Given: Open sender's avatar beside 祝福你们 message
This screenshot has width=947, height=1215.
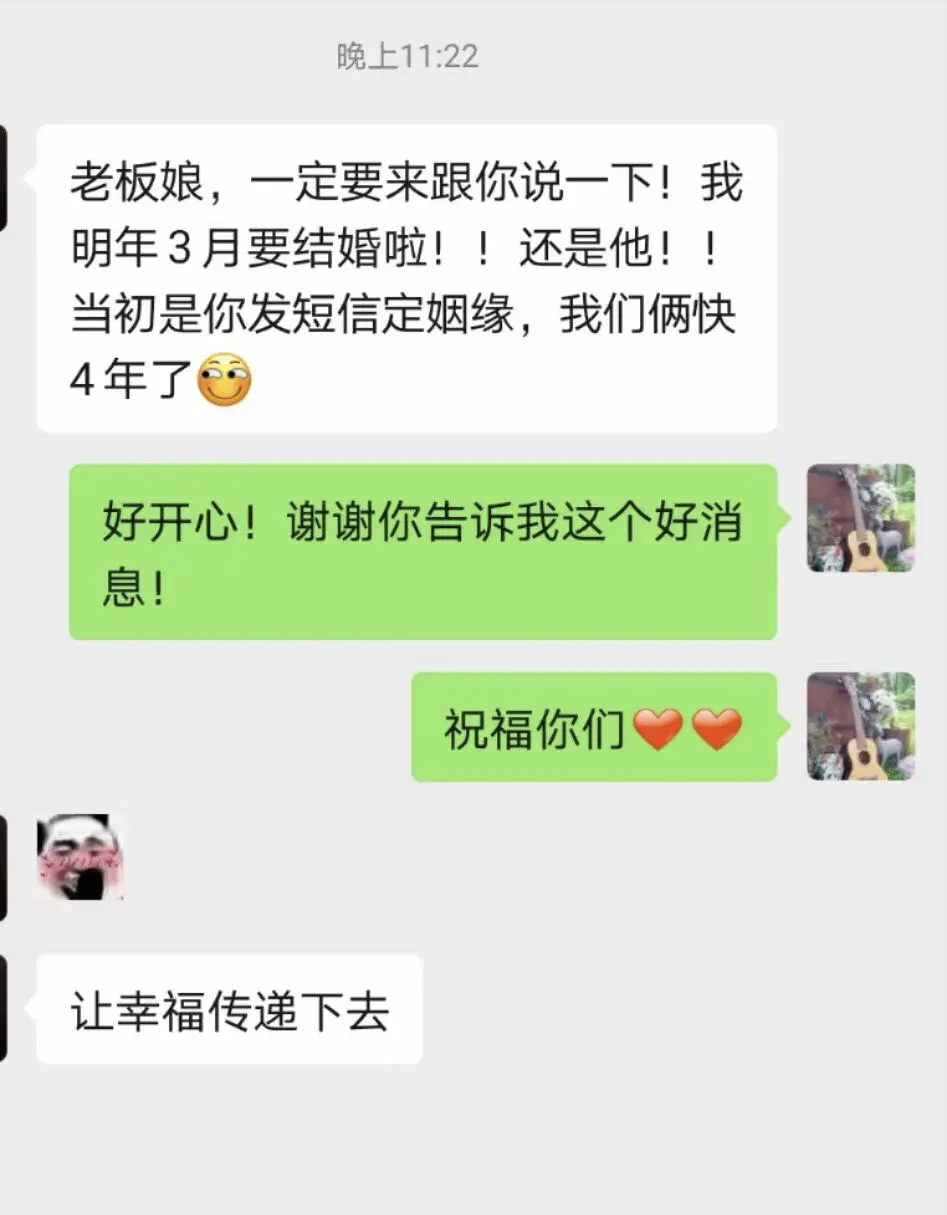Looking at the screenshot, I should [x=860, y=726].
